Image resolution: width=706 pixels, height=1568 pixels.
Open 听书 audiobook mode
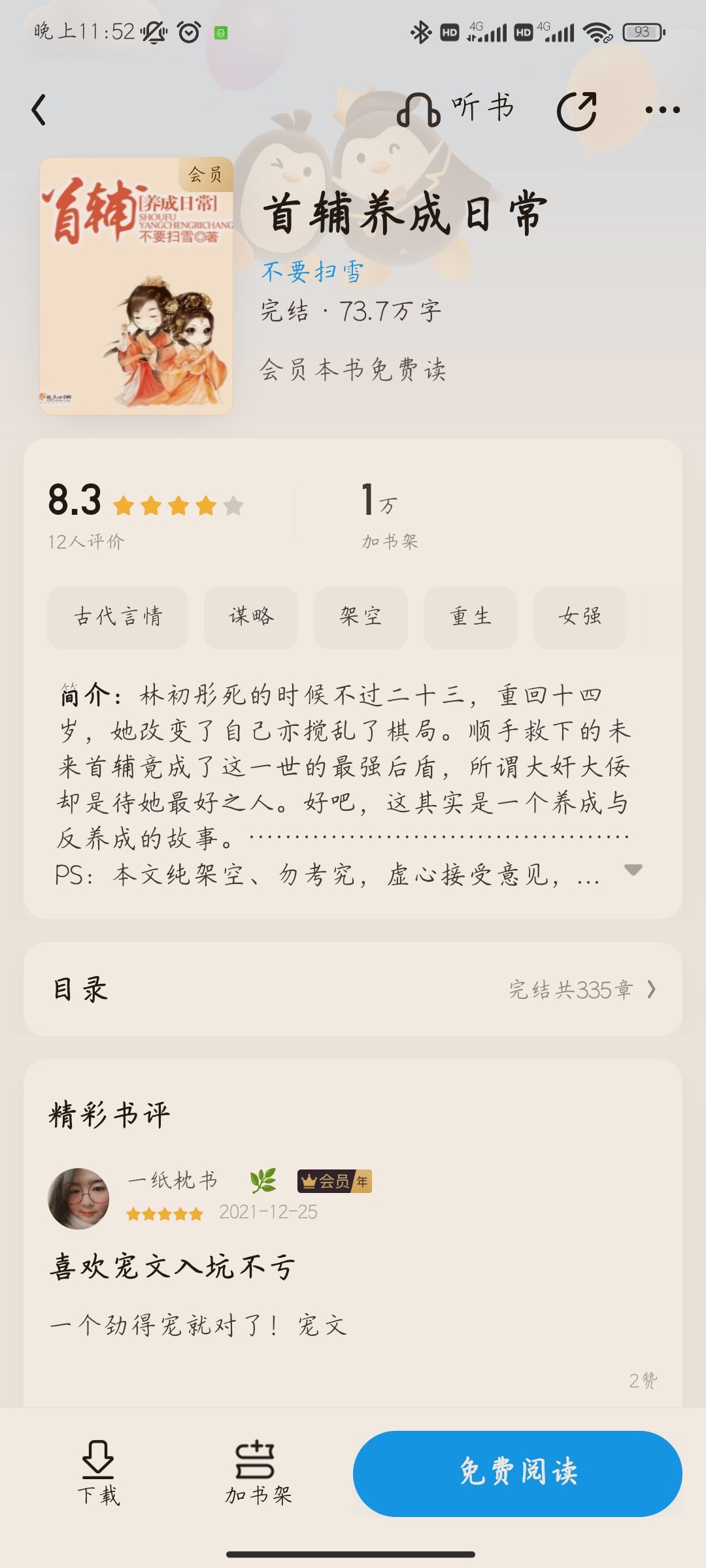pos(456,109)
